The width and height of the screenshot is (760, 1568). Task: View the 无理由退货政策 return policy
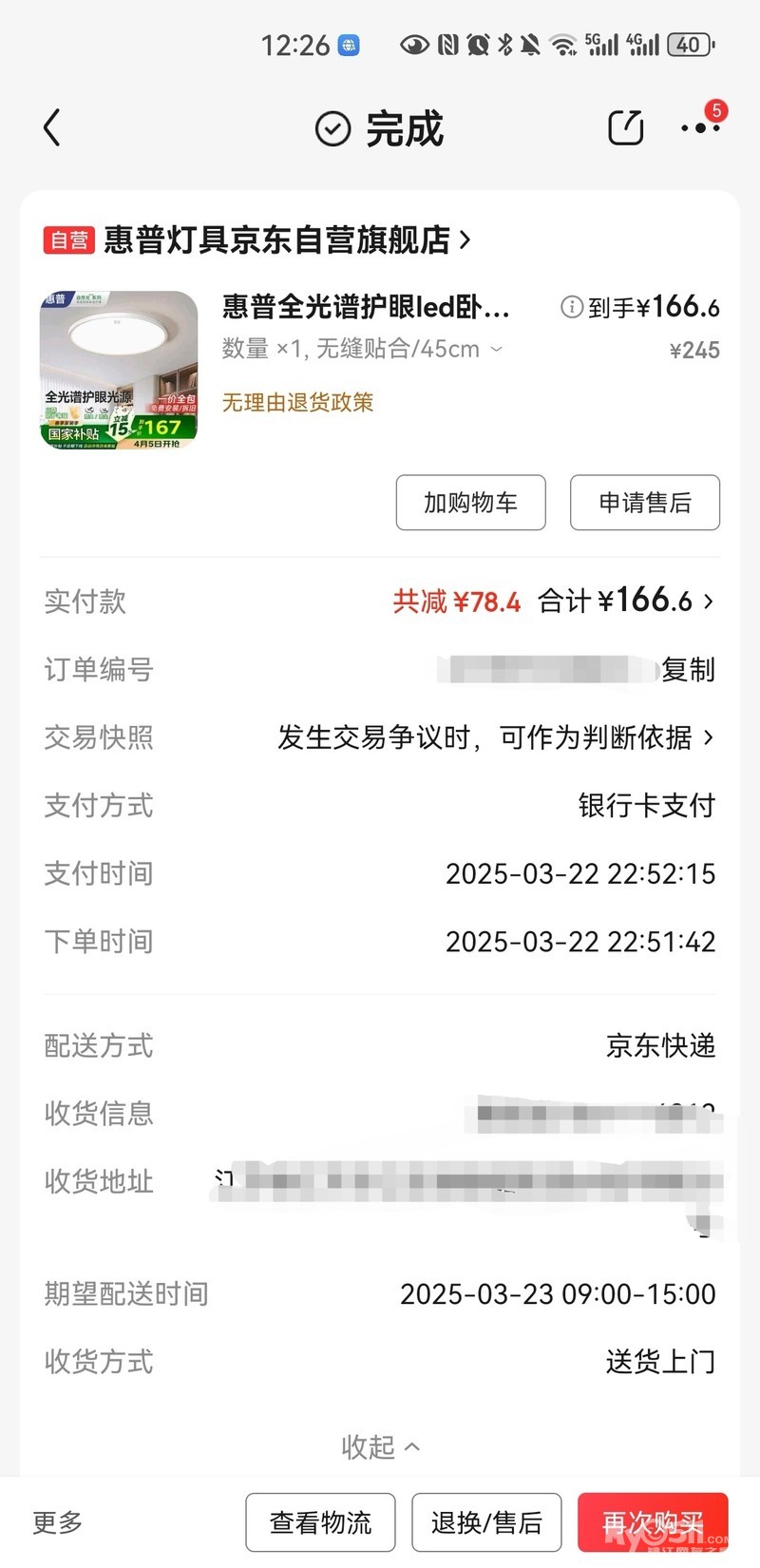pyautogui.click(x=297, y=402)
